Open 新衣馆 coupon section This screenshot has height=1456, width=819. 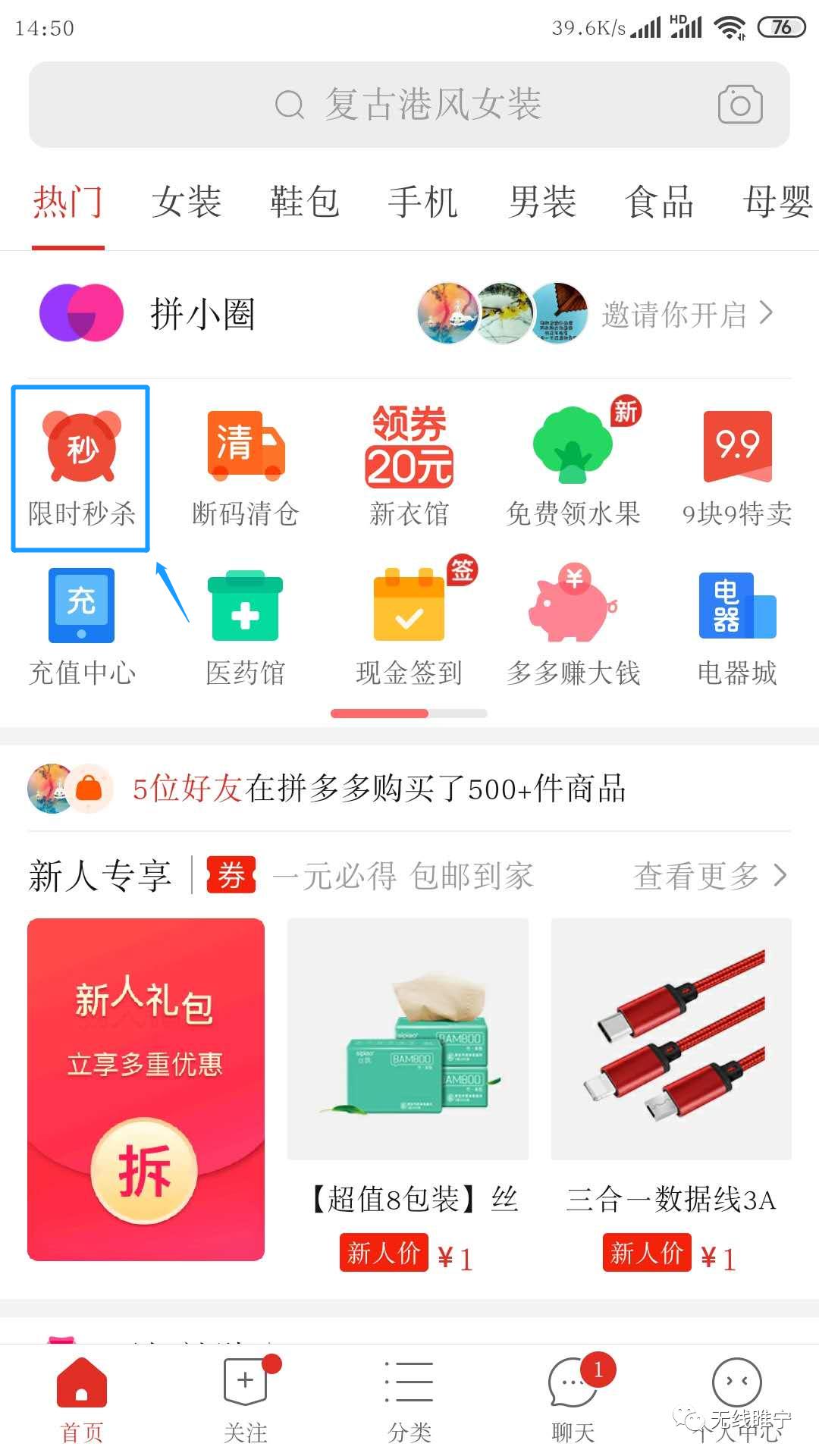409,468
